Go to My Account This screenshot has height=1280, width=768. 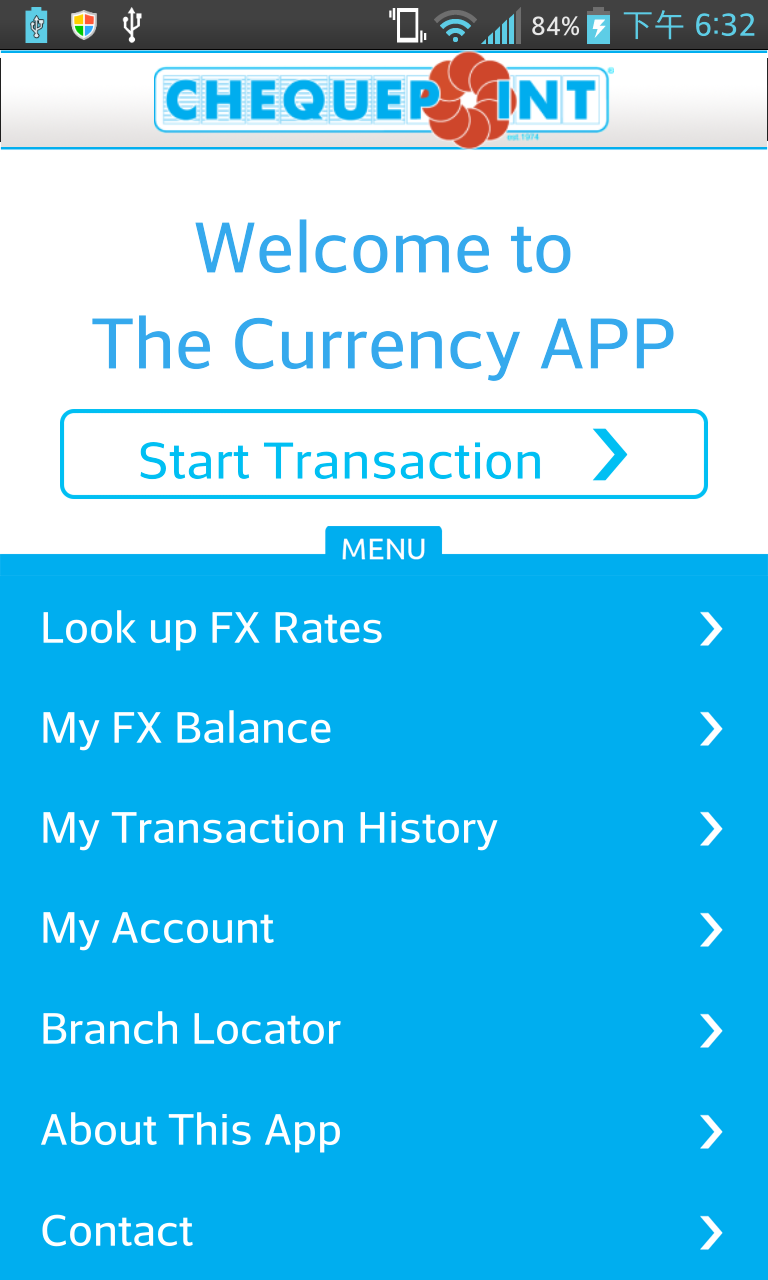(384, 929)
